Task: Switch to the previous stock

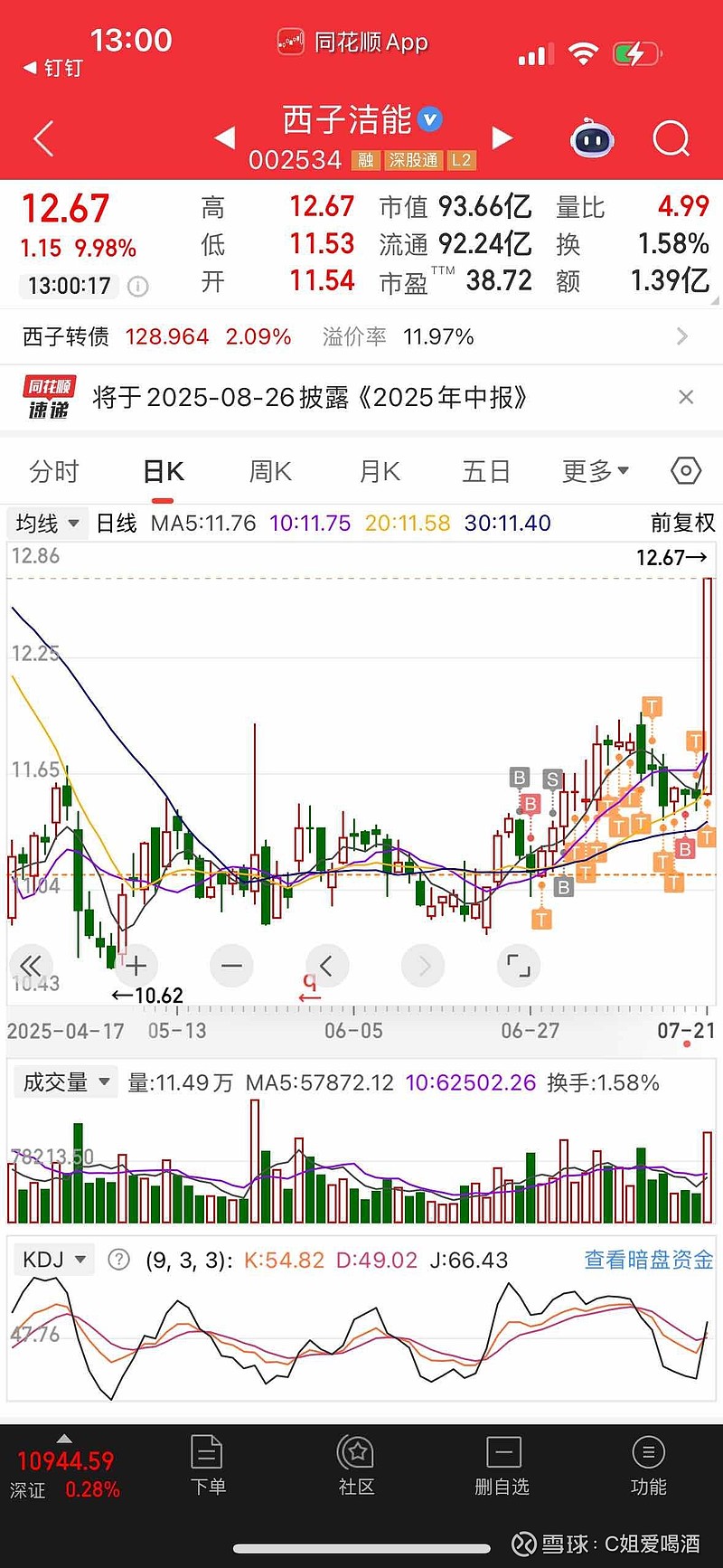Action: [225, 138]
